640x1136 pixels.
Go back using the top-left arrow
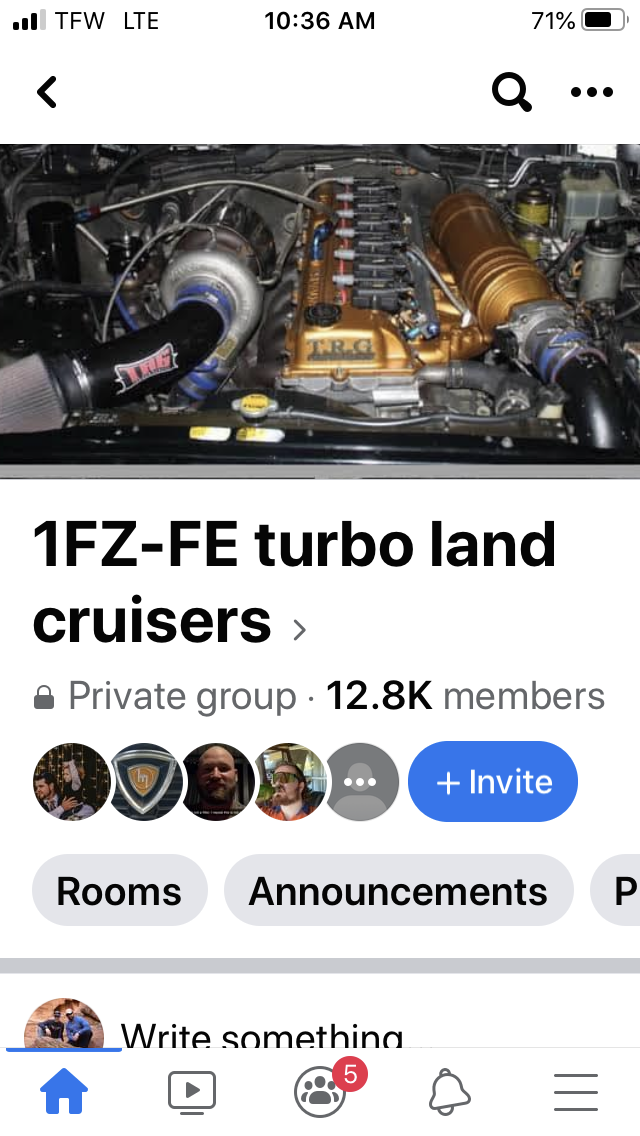47,92
